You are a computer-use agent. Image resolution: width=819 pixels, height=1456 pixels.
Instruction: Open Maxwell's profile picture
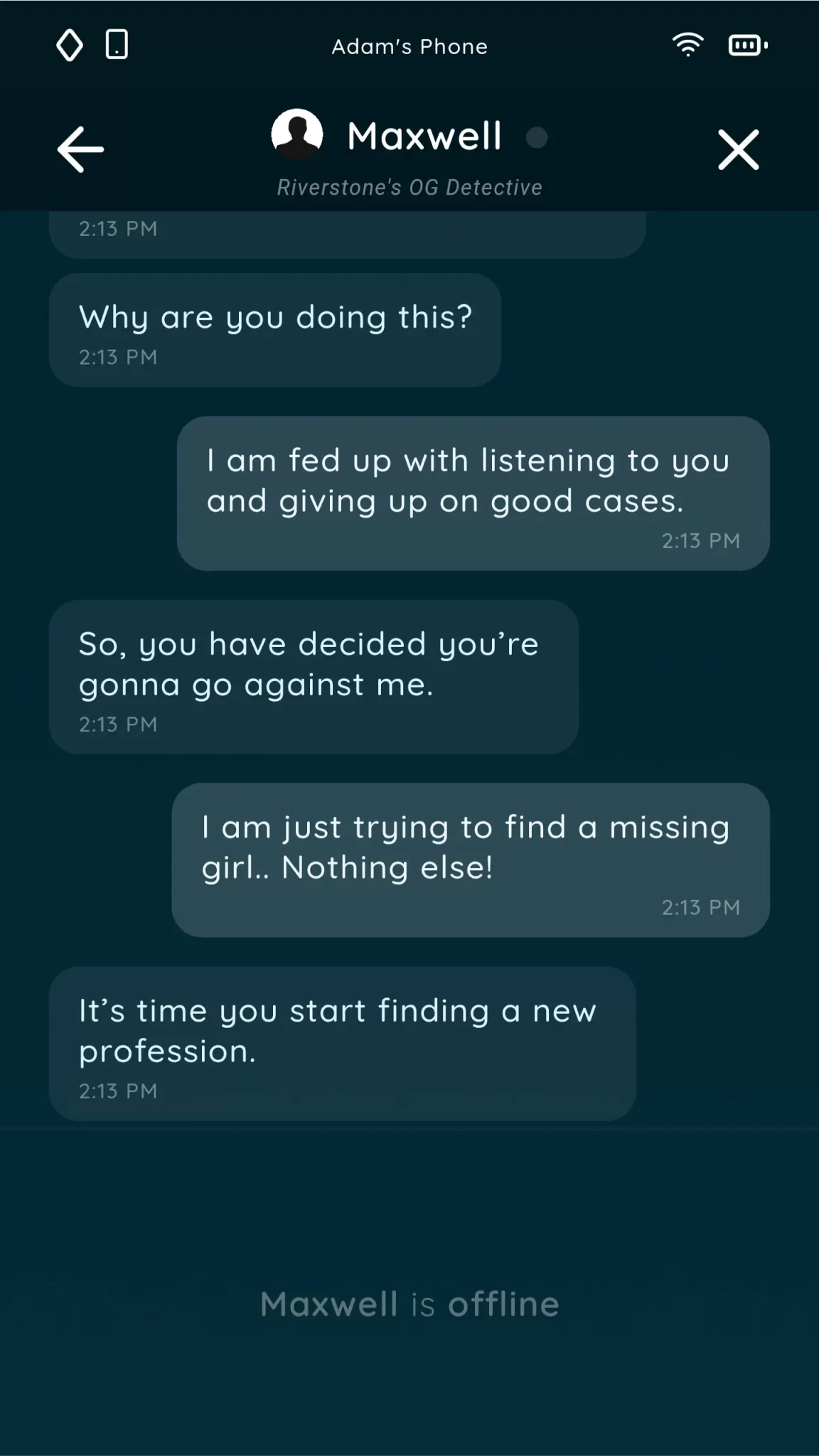297,134
